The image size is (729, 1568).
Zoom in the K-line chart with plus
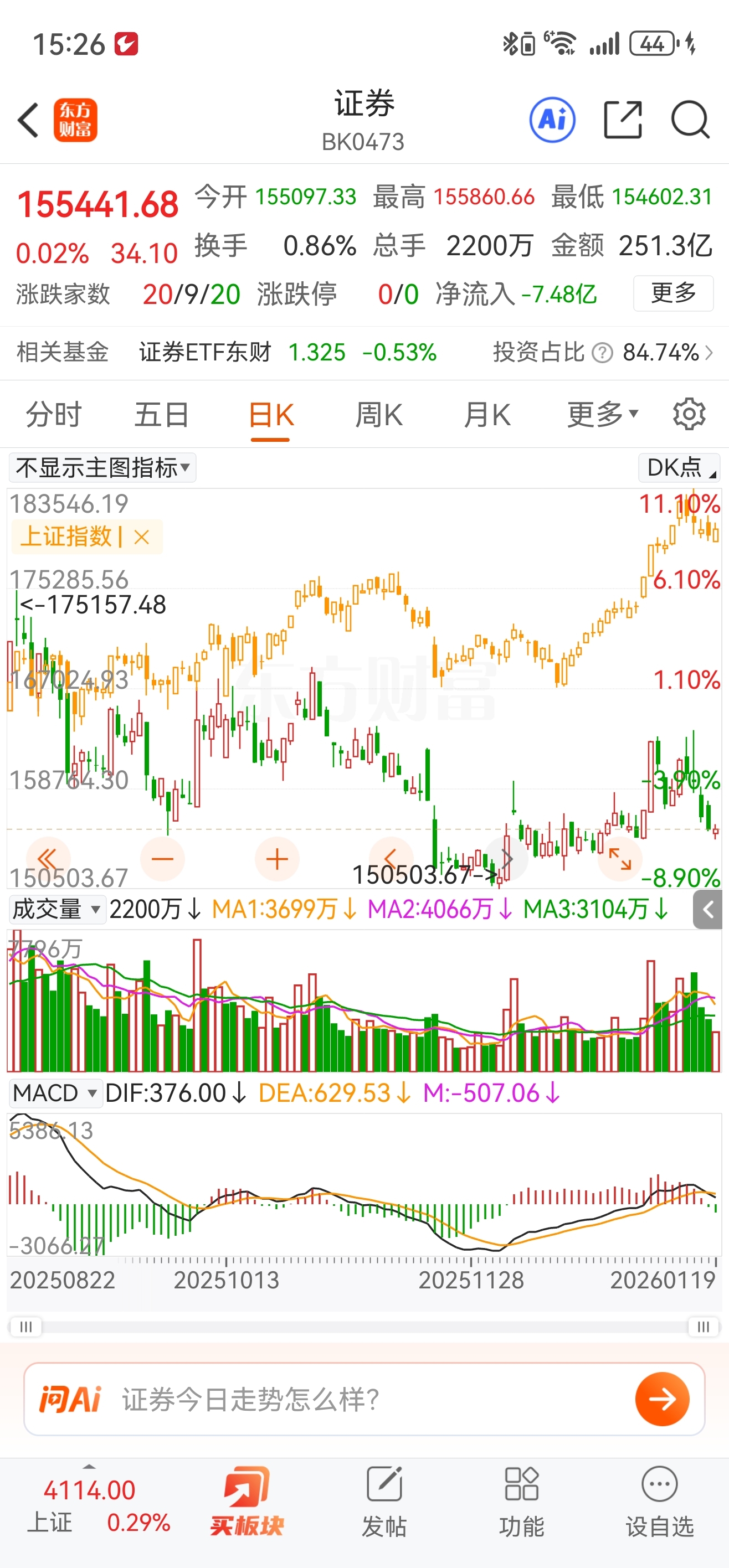coord(277,859)
